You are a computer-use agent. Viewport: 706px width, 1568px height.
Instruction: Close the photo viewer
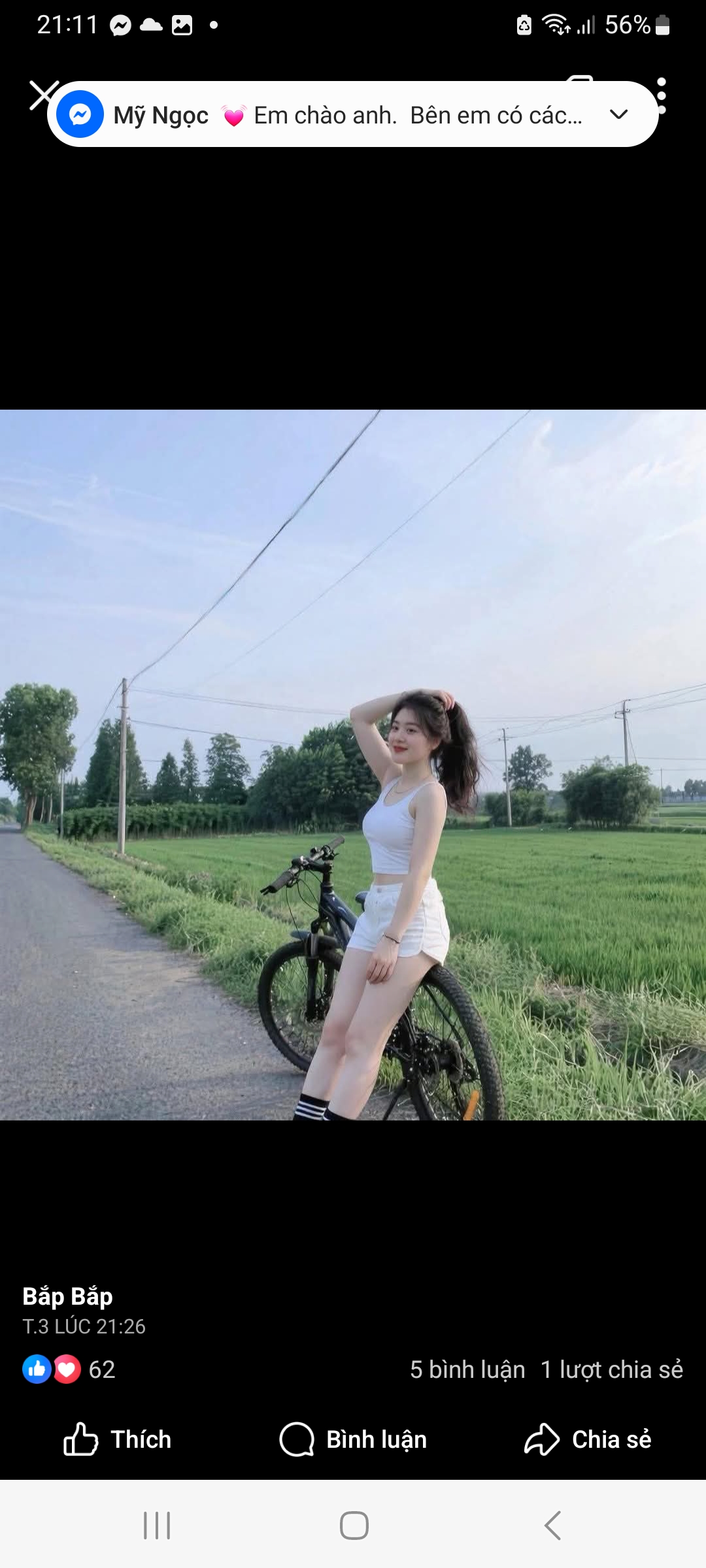pos(41,95)
